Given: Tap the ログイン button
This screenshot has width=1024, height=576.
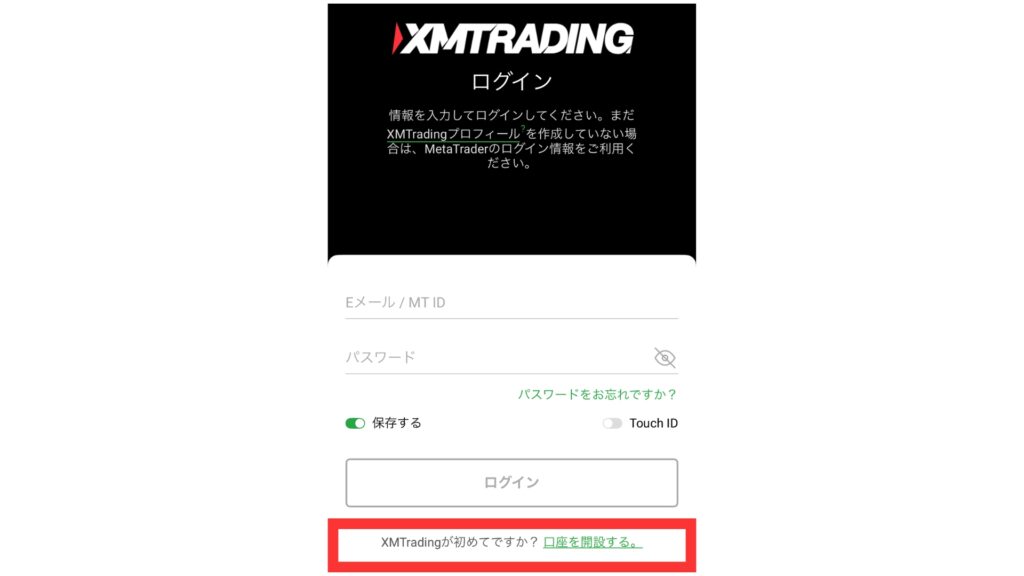Looking at the screenshot, I should coord(511,483).
